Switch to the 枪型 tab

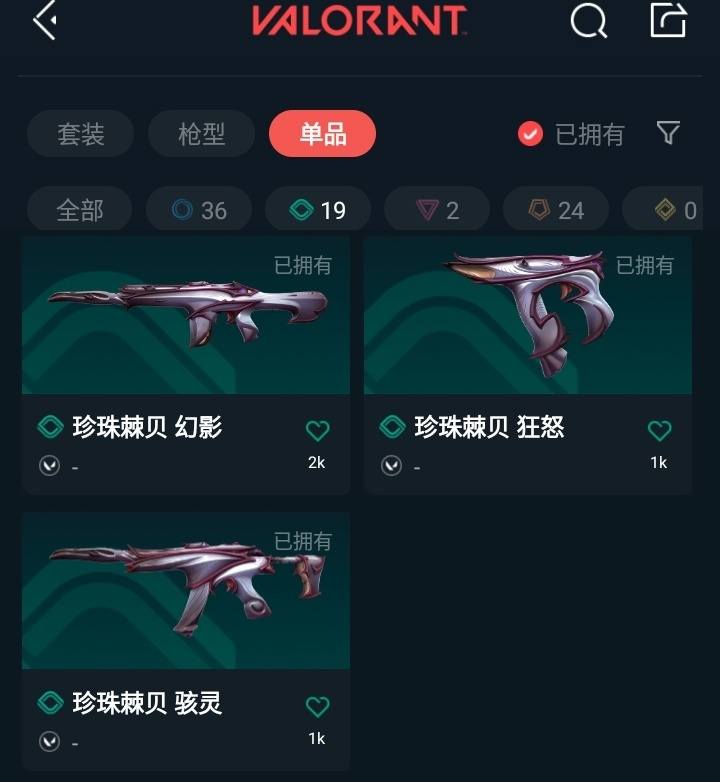coord(200,134)
